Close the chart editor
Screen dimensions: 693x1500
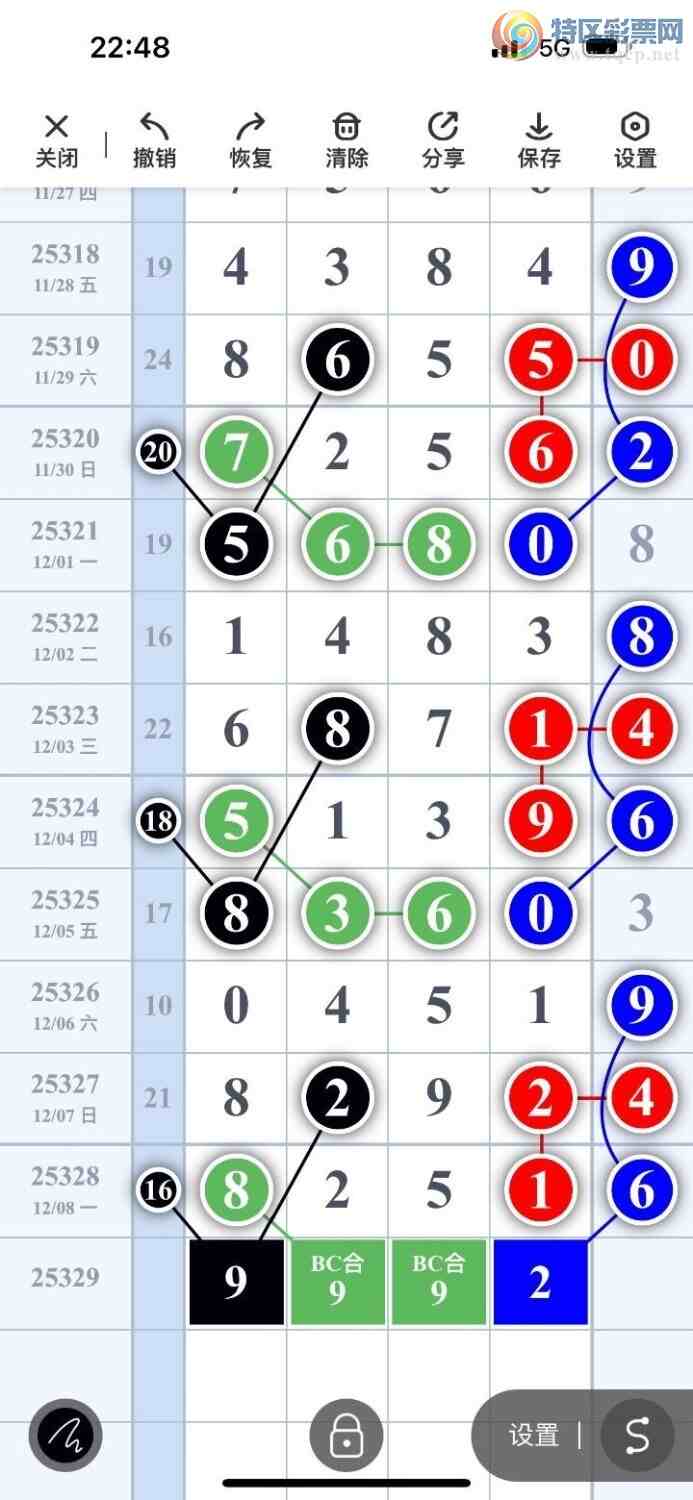[57, 141]
